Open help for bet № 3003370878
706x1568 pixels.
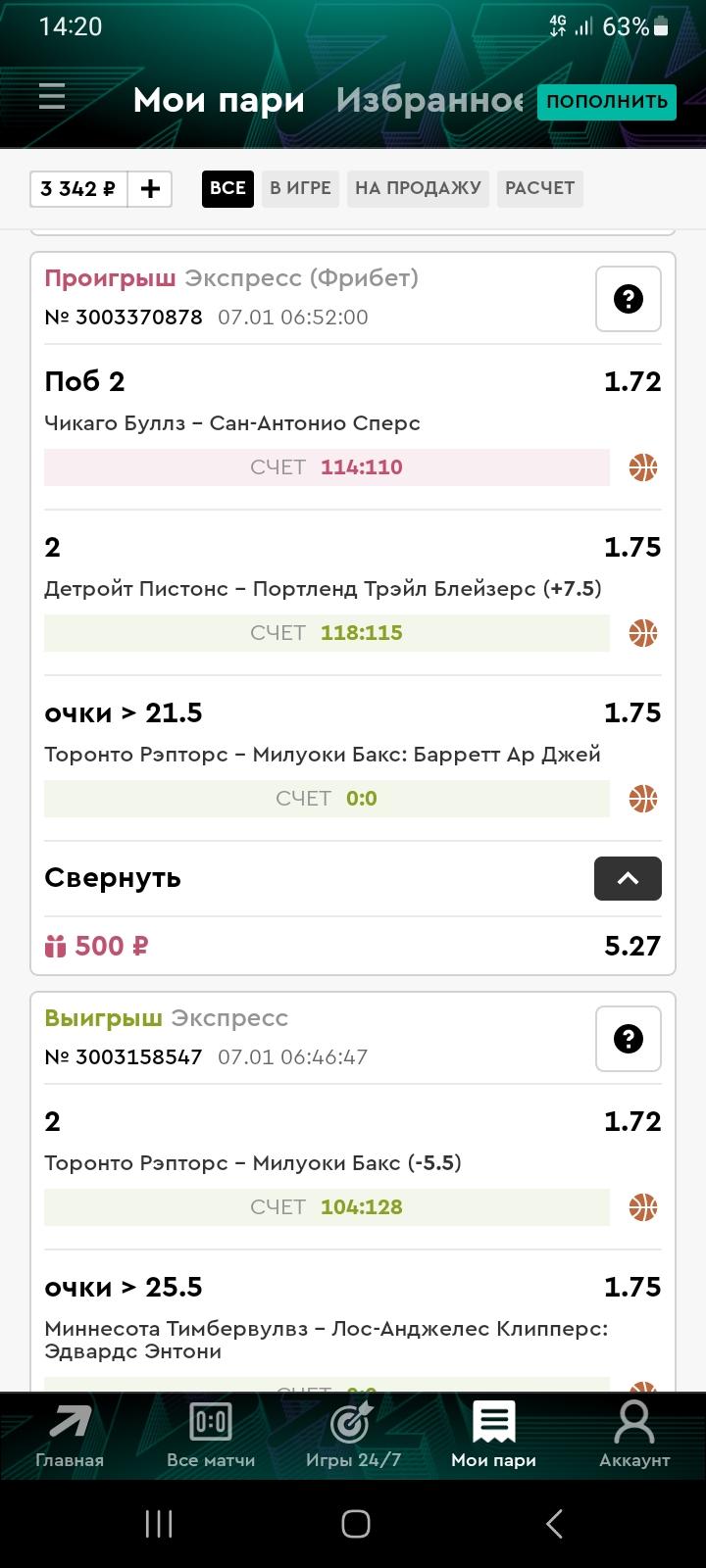point(629,299)
